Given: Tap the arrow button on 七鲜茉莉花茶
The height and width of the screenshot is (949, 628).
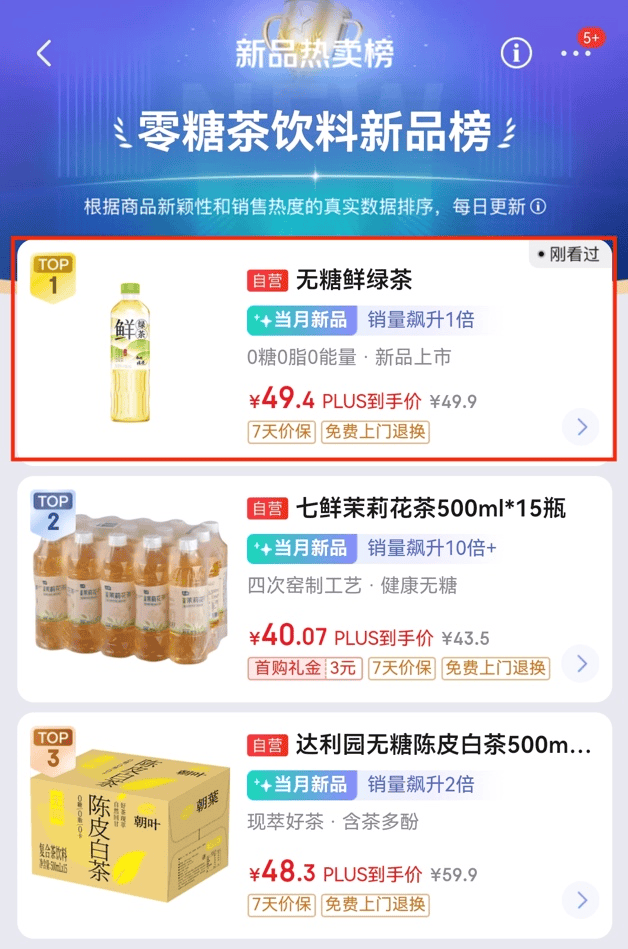Looking at the screenshot, I should click(580, 663).
